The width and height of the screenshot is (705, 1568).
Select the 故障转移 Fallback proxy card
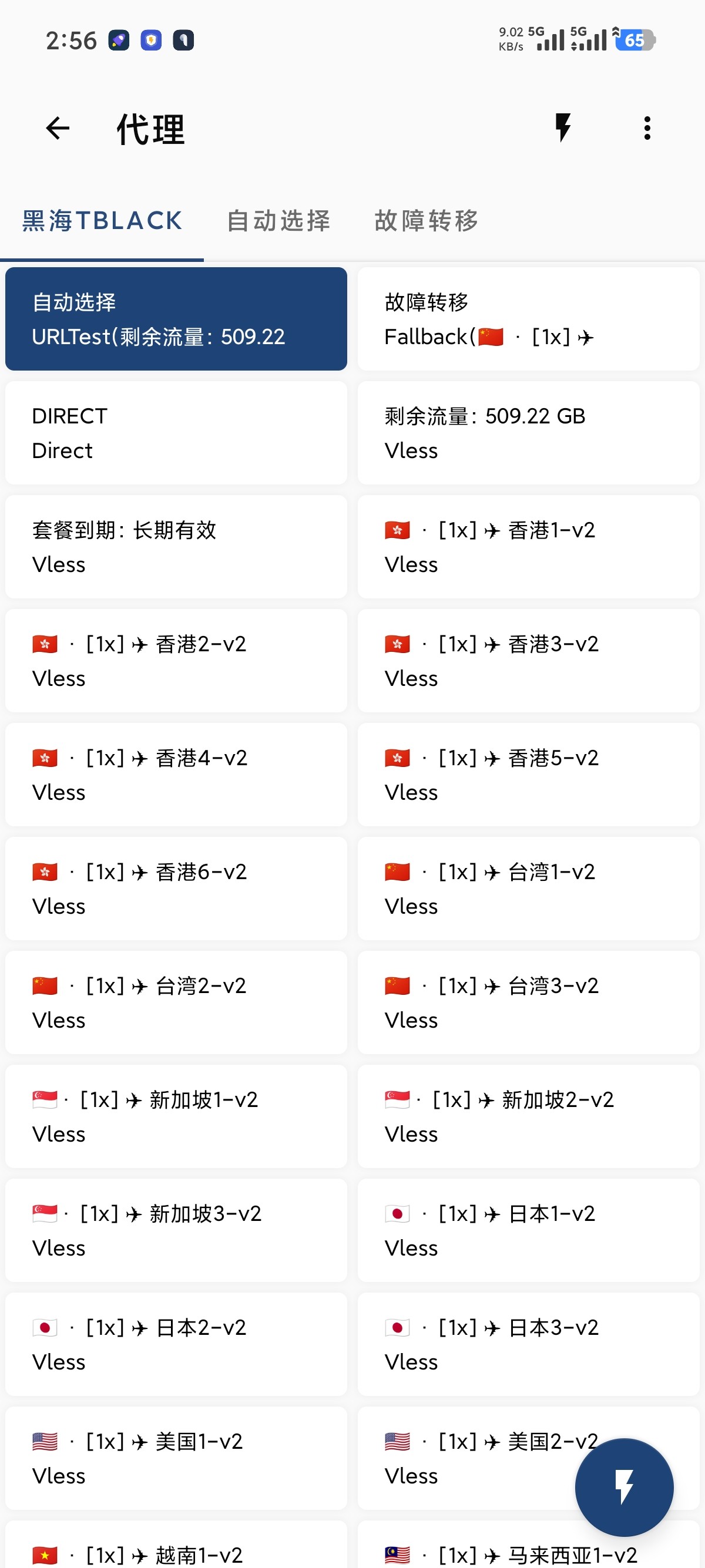pyautogui.click(x=528, y=318)
